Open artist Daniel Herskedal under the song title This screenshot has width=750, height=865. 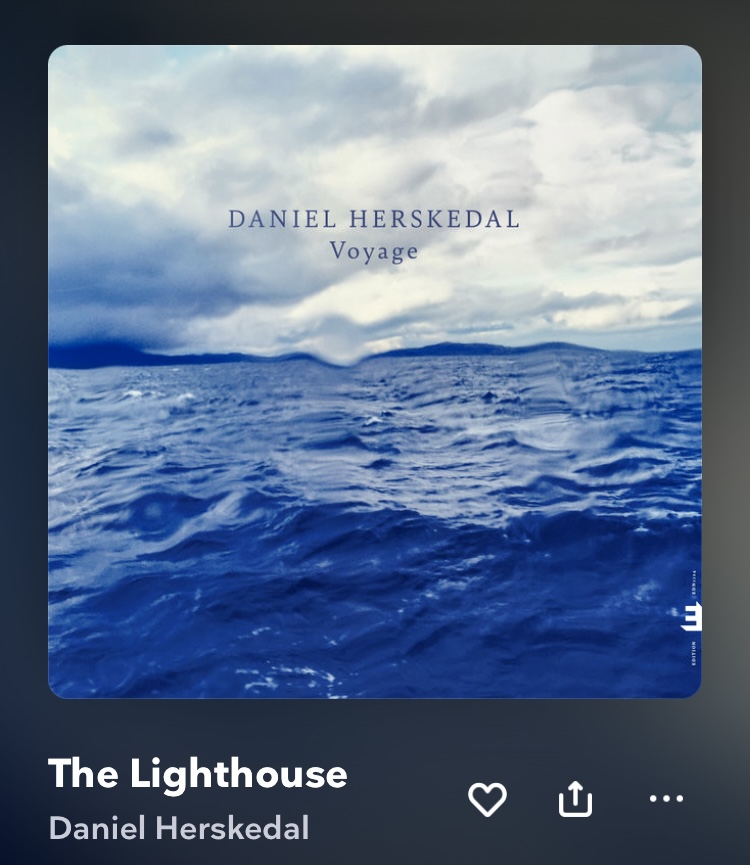coord(179,828)
